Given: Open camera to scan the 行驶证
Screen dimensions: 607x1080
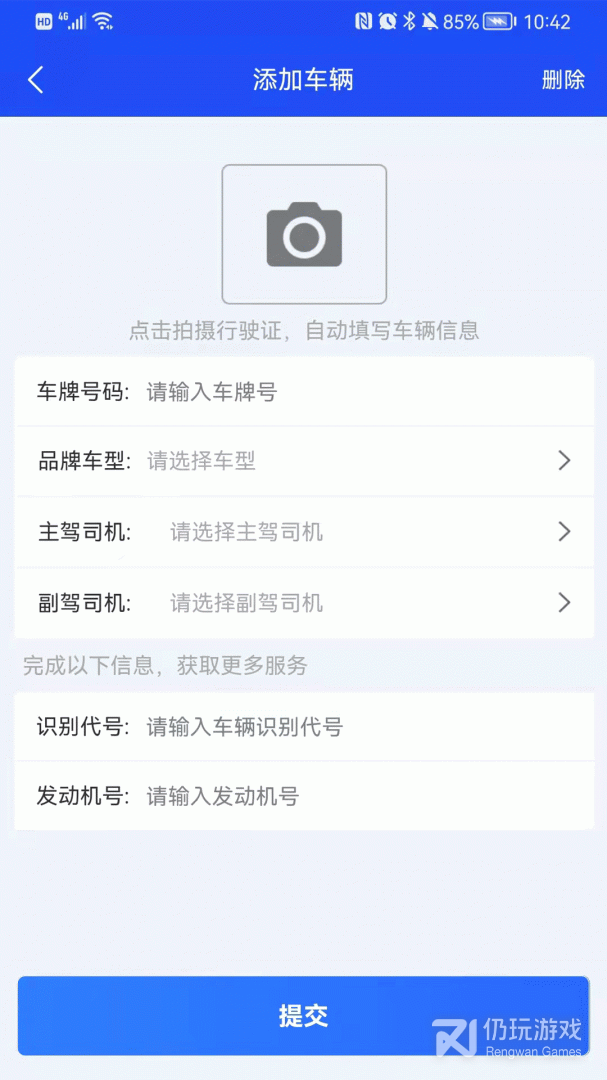Looking at the screenshot, I should 304,234.
